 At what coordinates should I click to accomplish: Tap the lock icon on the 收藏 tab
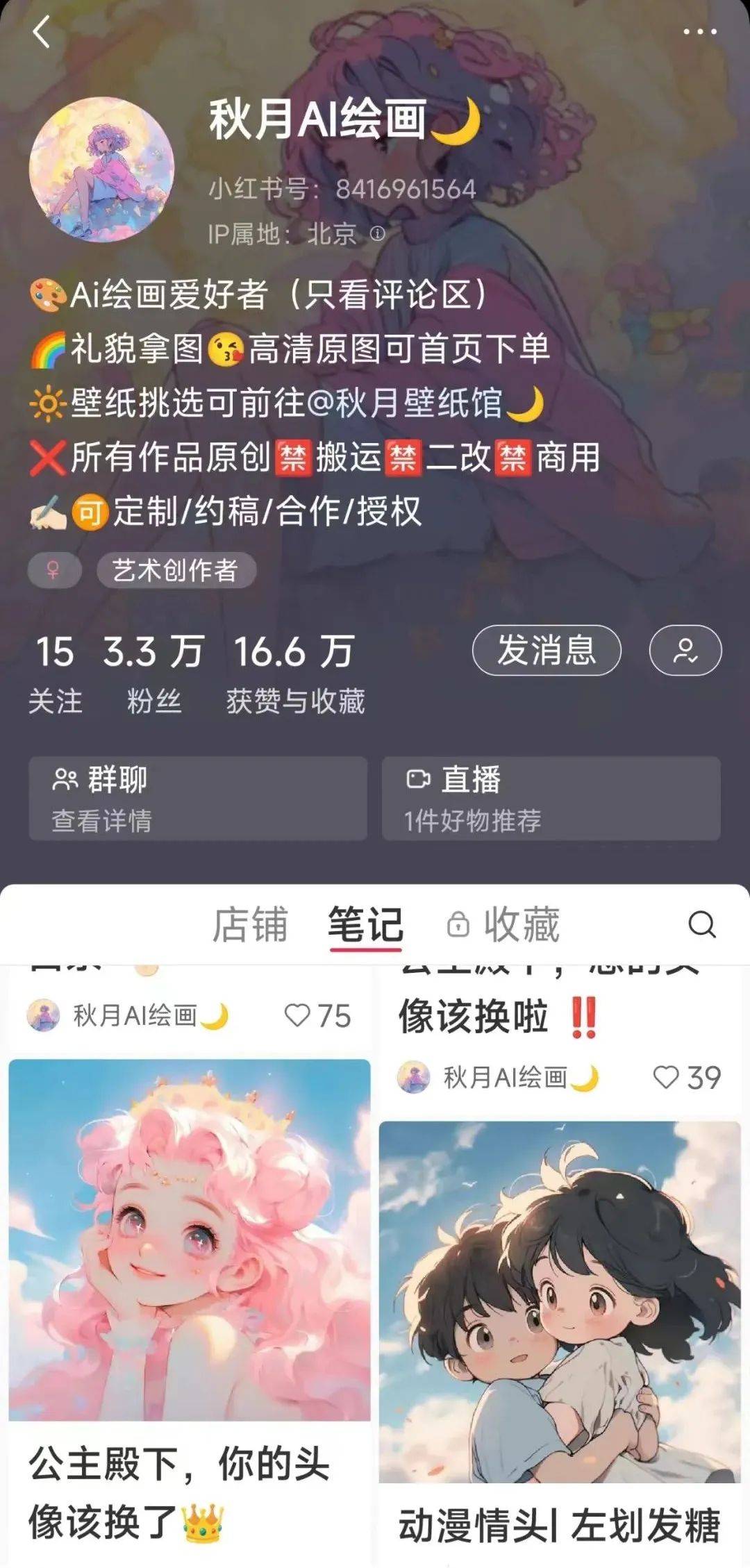coord(460,925)
